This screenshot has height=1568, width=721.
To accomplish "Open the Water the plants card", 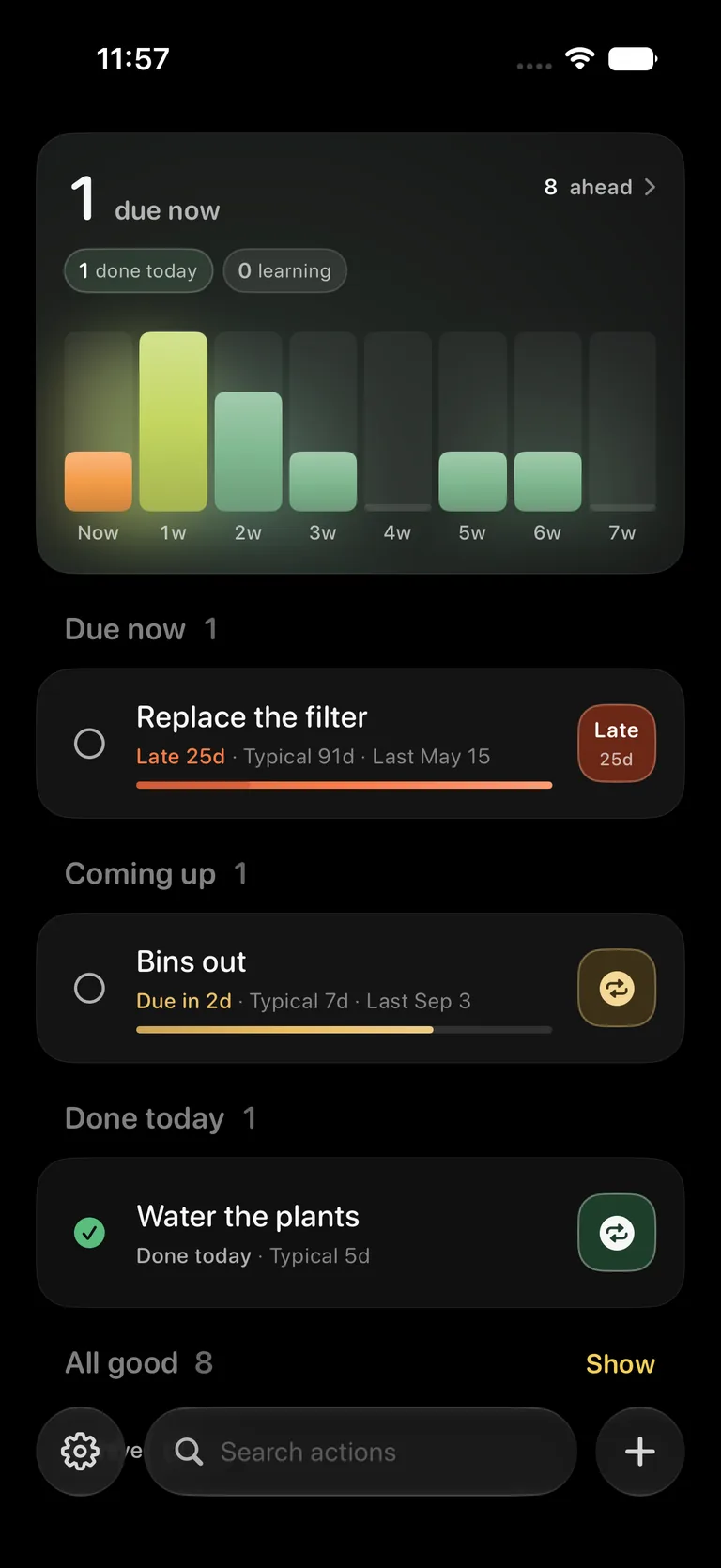I will pos(360,1233).
